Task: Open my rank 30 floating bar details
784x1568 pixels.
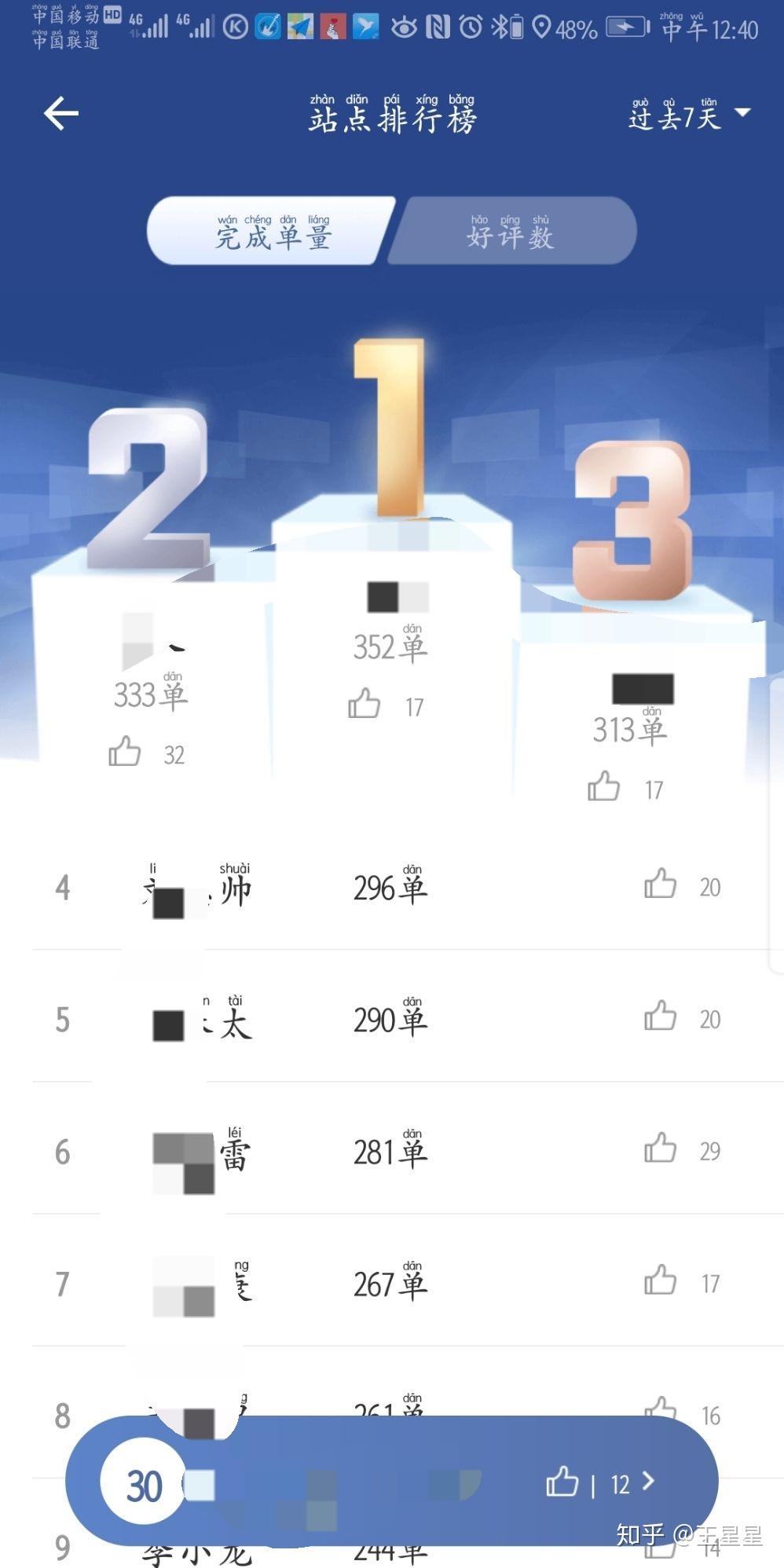Action: [392, 1482]
